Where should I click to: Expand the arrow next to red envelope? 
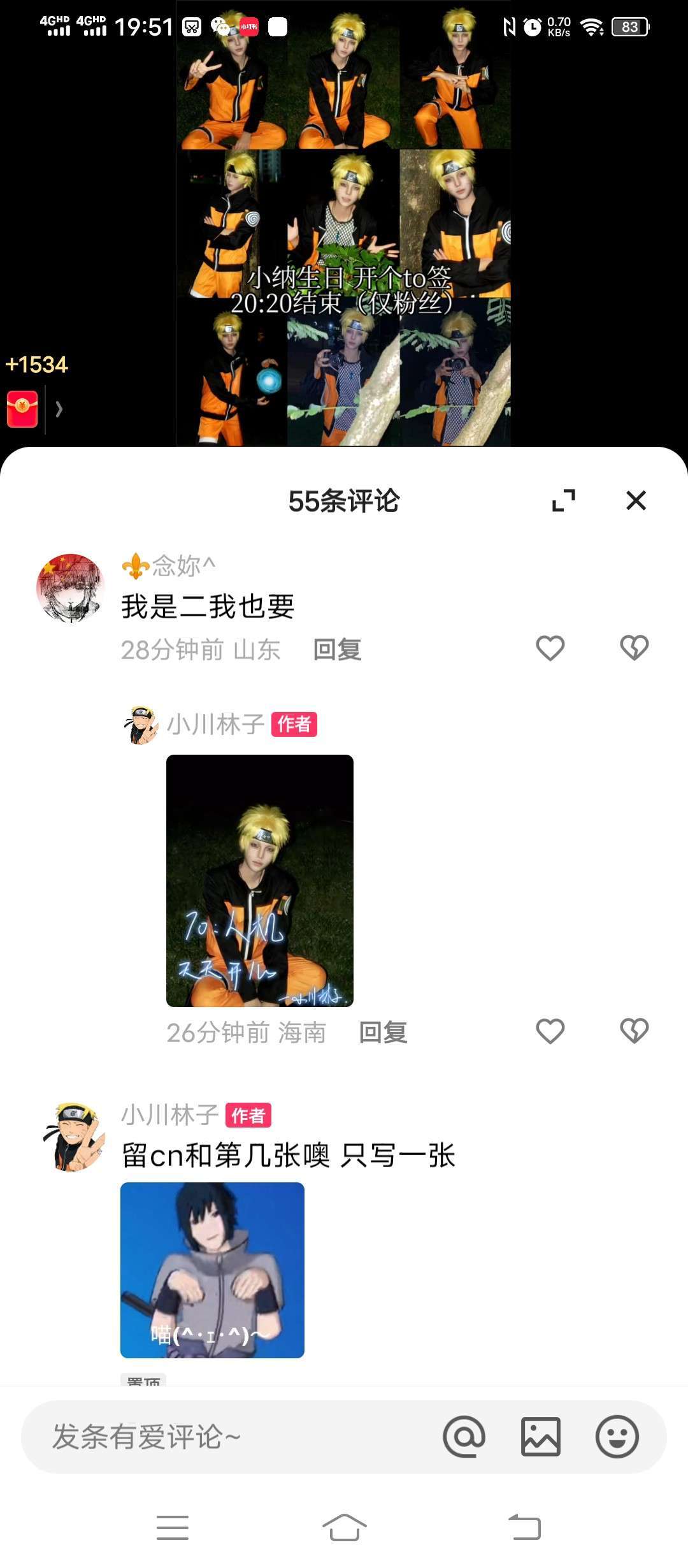(59, 409)
